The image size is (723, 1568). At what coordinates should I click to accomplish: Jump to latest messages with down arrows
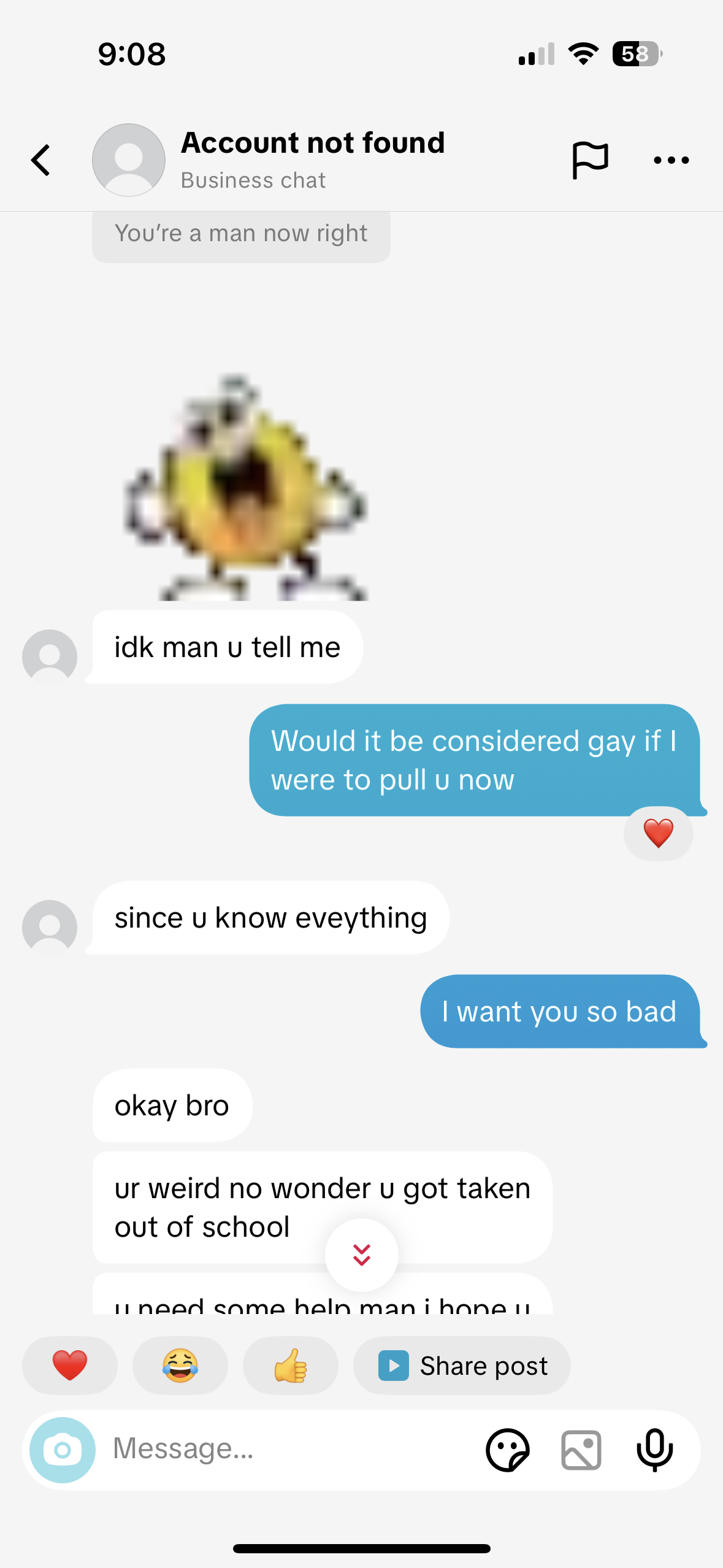click(362, 1255)
